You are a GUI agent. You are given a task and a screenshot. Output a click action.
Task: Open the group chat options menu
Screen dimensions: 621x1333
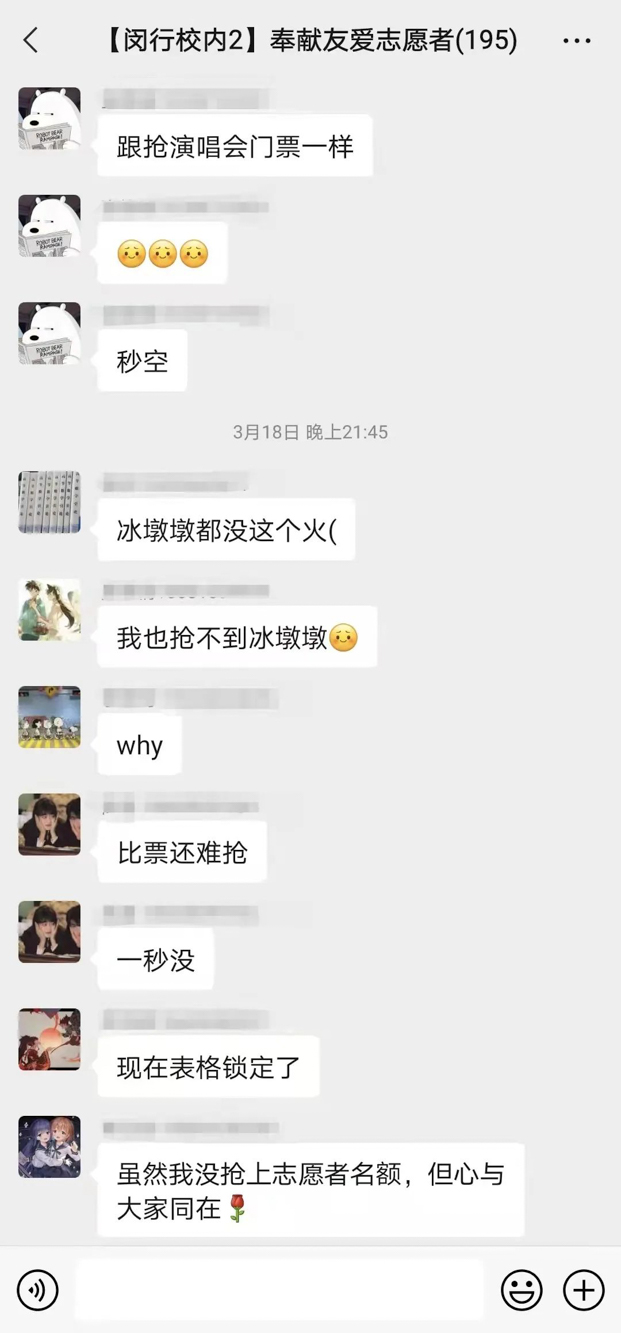577,41
